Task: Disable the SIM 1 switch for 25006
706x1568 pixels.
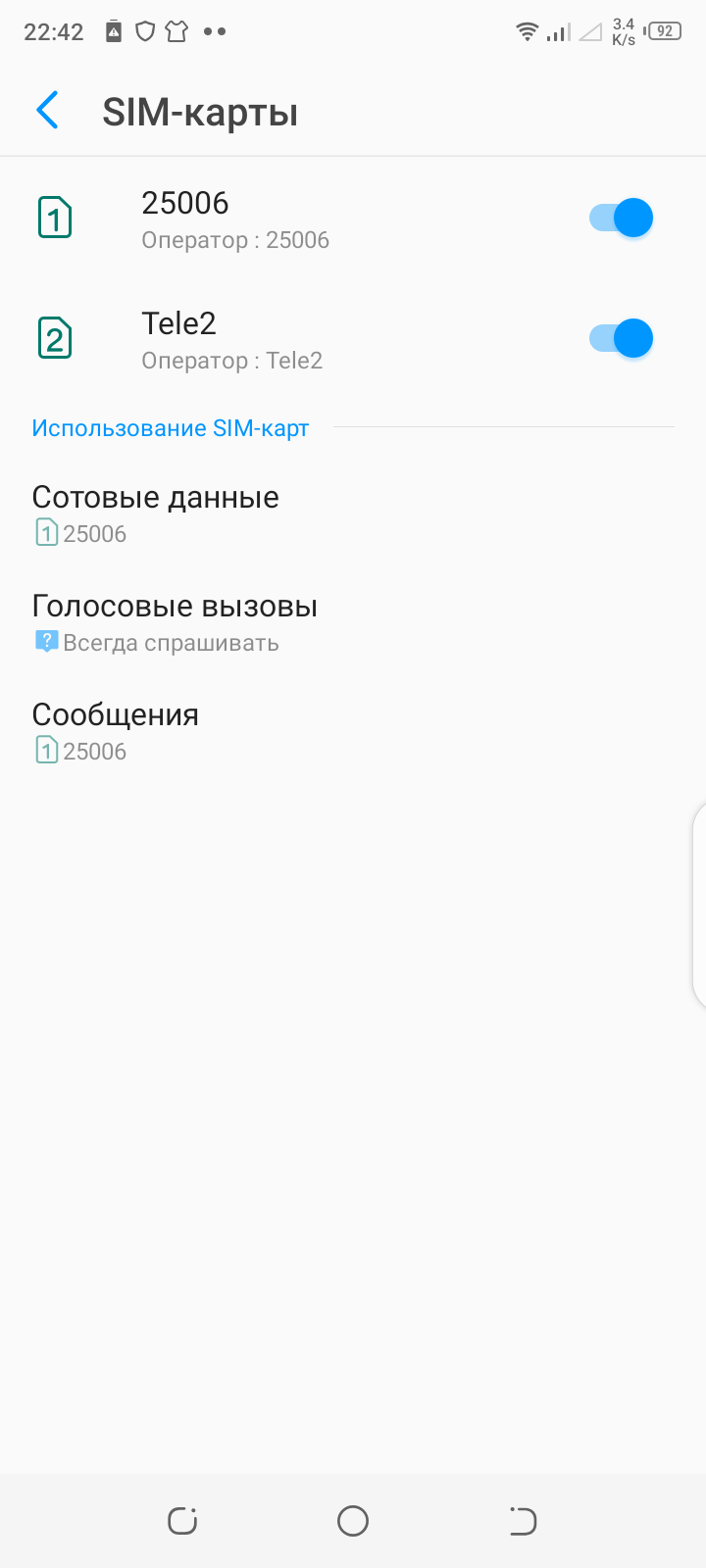Action: click(x=621, y=218)
